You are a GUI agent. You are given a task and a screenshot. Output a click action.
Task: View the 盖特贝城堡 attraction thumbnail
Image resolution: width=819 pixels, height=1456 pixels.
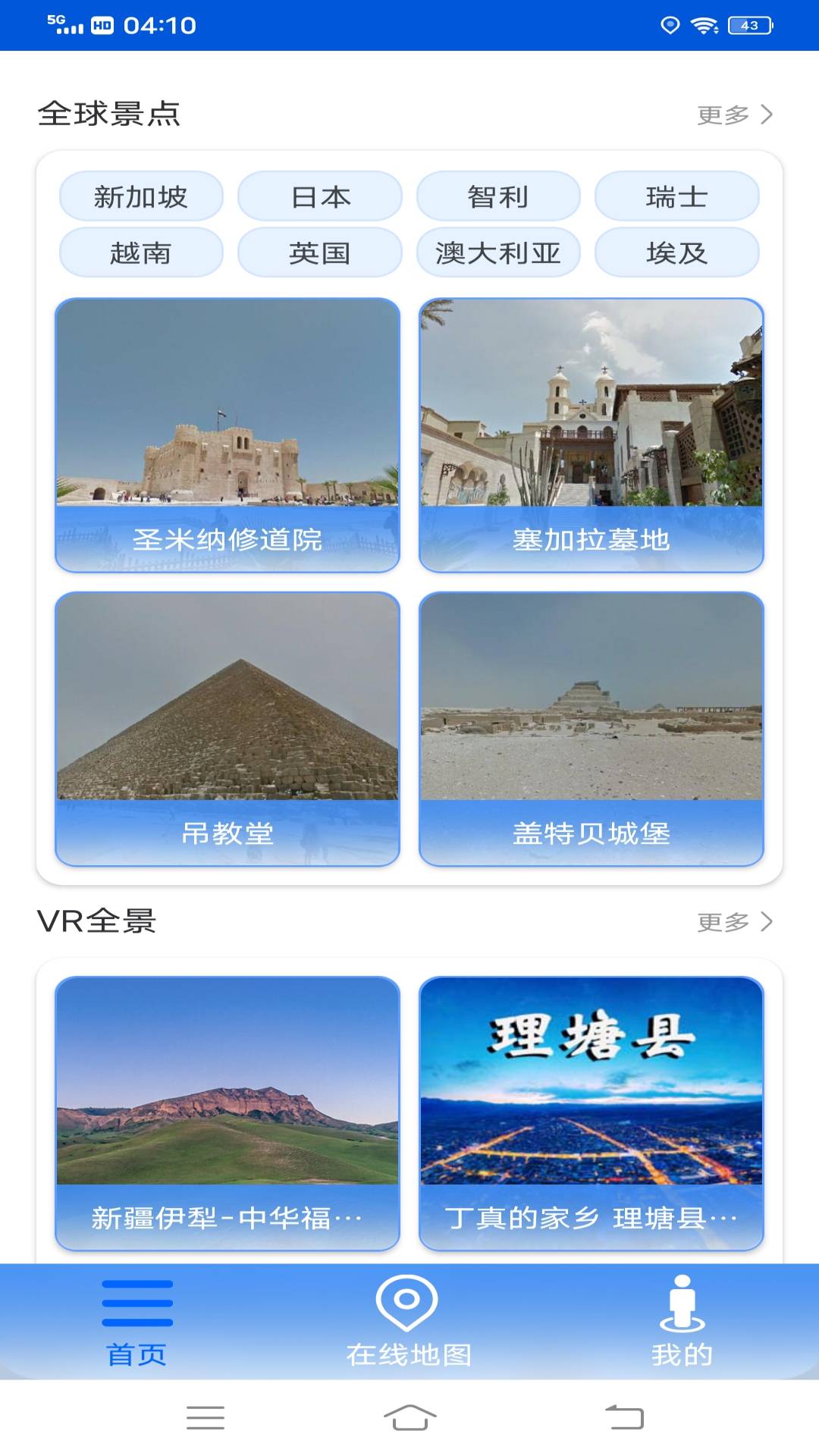[x=592, y=728]
